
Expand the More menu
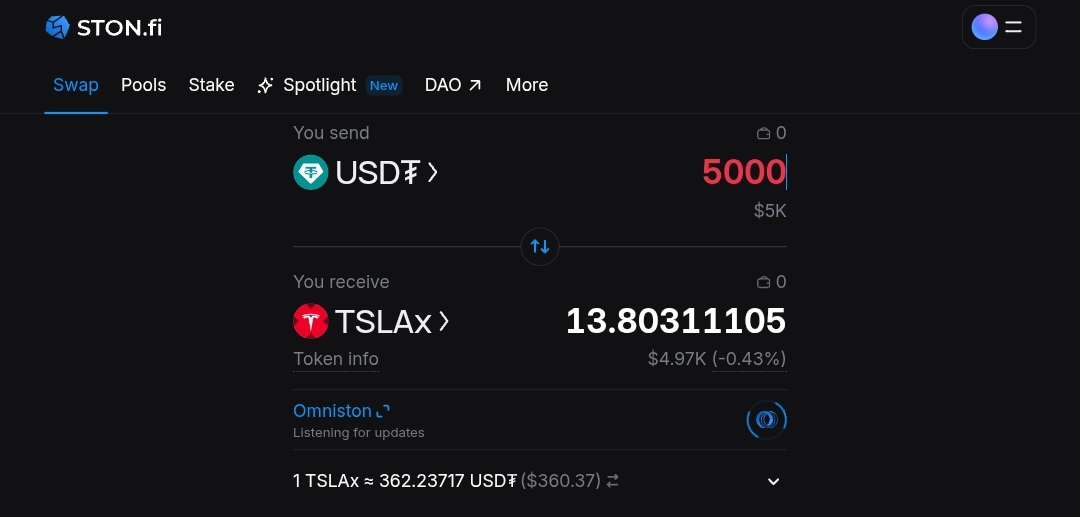pyautogui.click(x=527, y=85)
